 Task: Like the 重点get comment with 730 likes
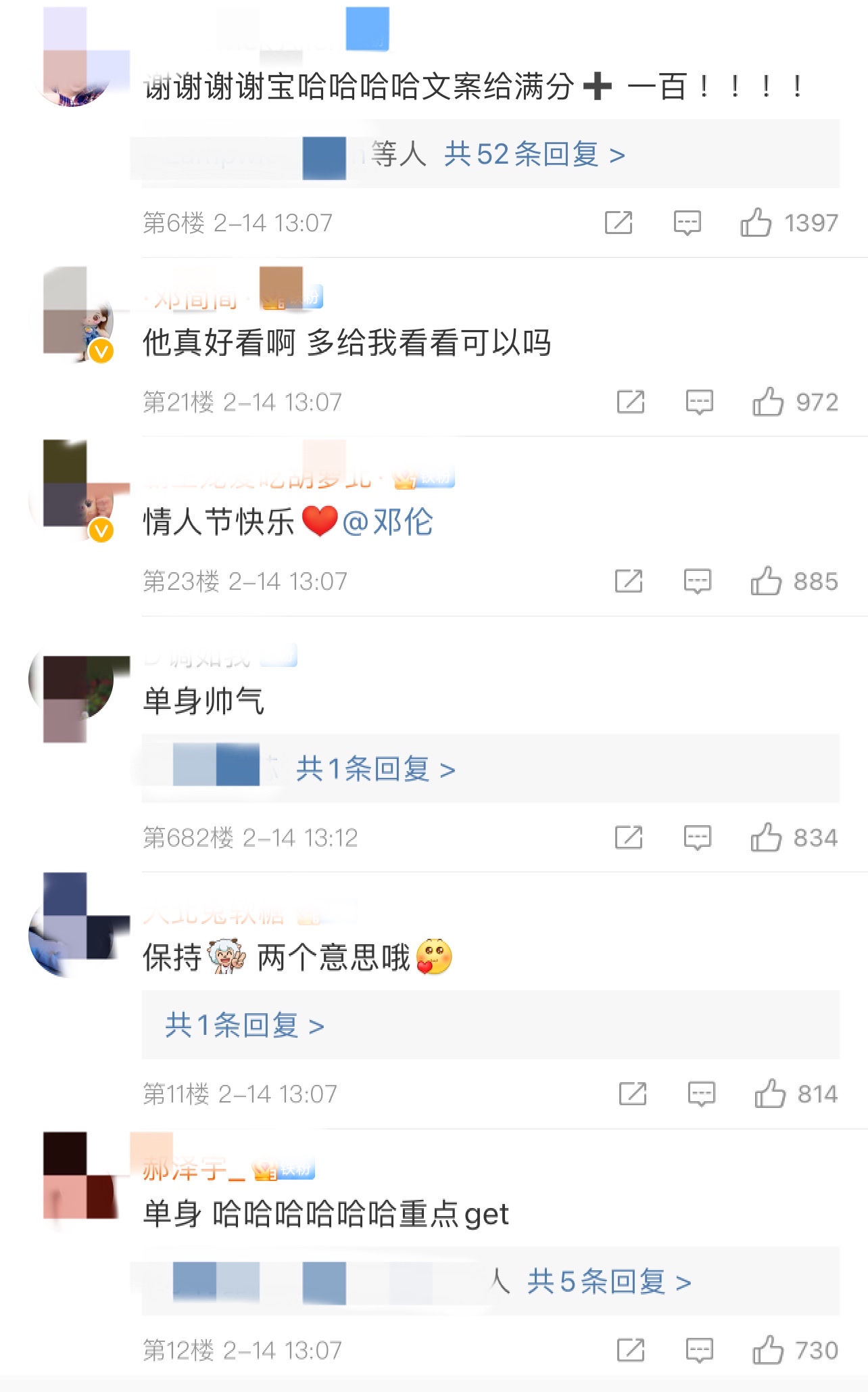point(768,1351)
